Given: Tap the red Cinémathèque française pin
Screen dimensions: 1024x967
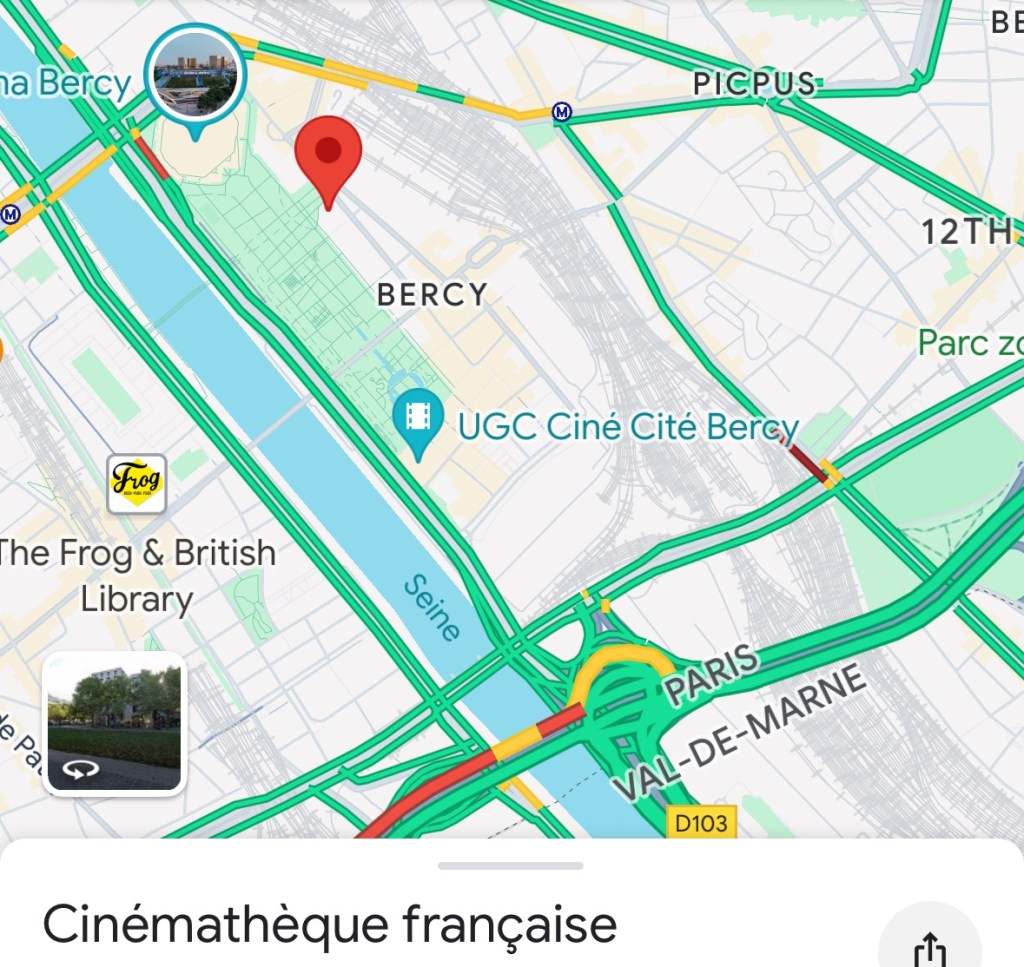Looking at the screenshot, I should 328,154.
